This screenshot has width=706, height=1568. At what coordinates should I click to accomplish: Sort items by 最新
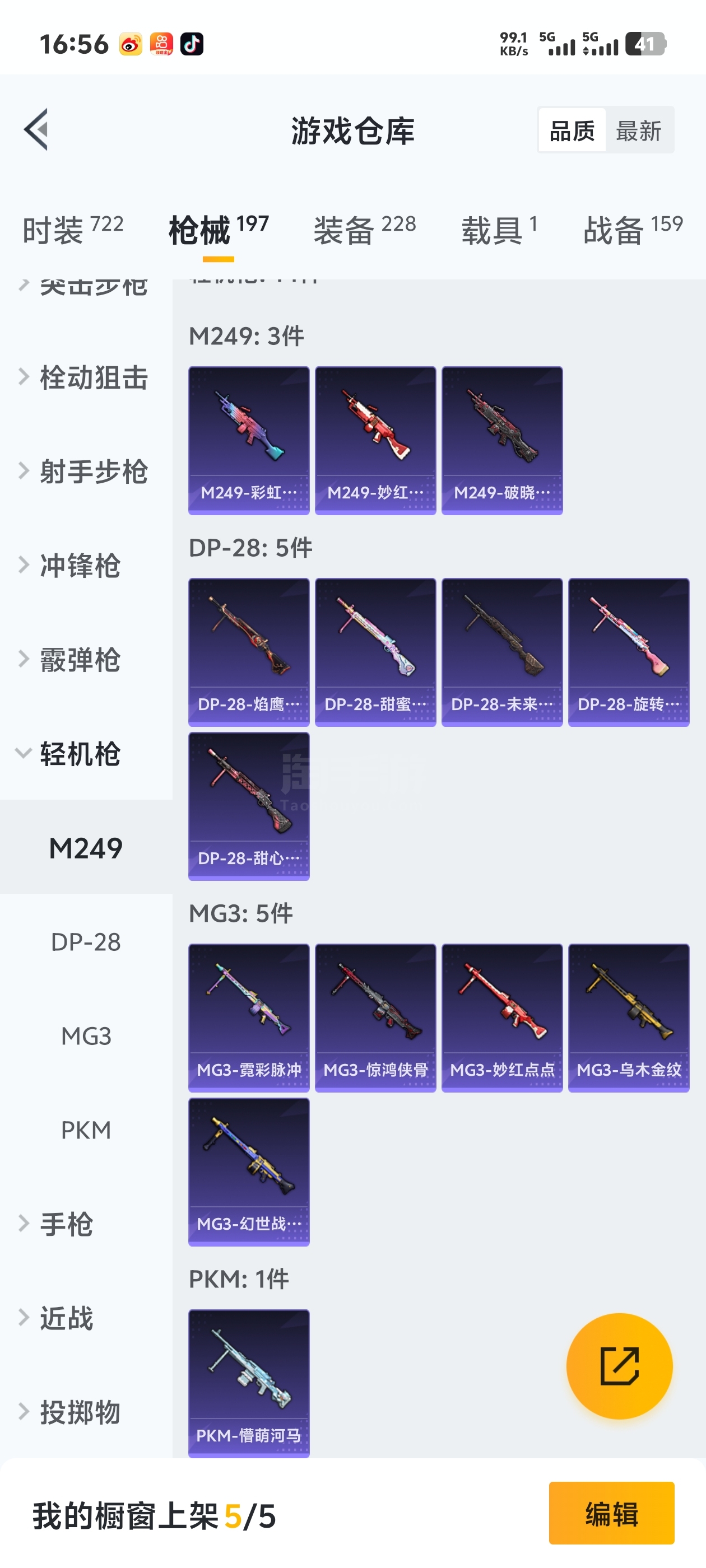coord(638,131)
